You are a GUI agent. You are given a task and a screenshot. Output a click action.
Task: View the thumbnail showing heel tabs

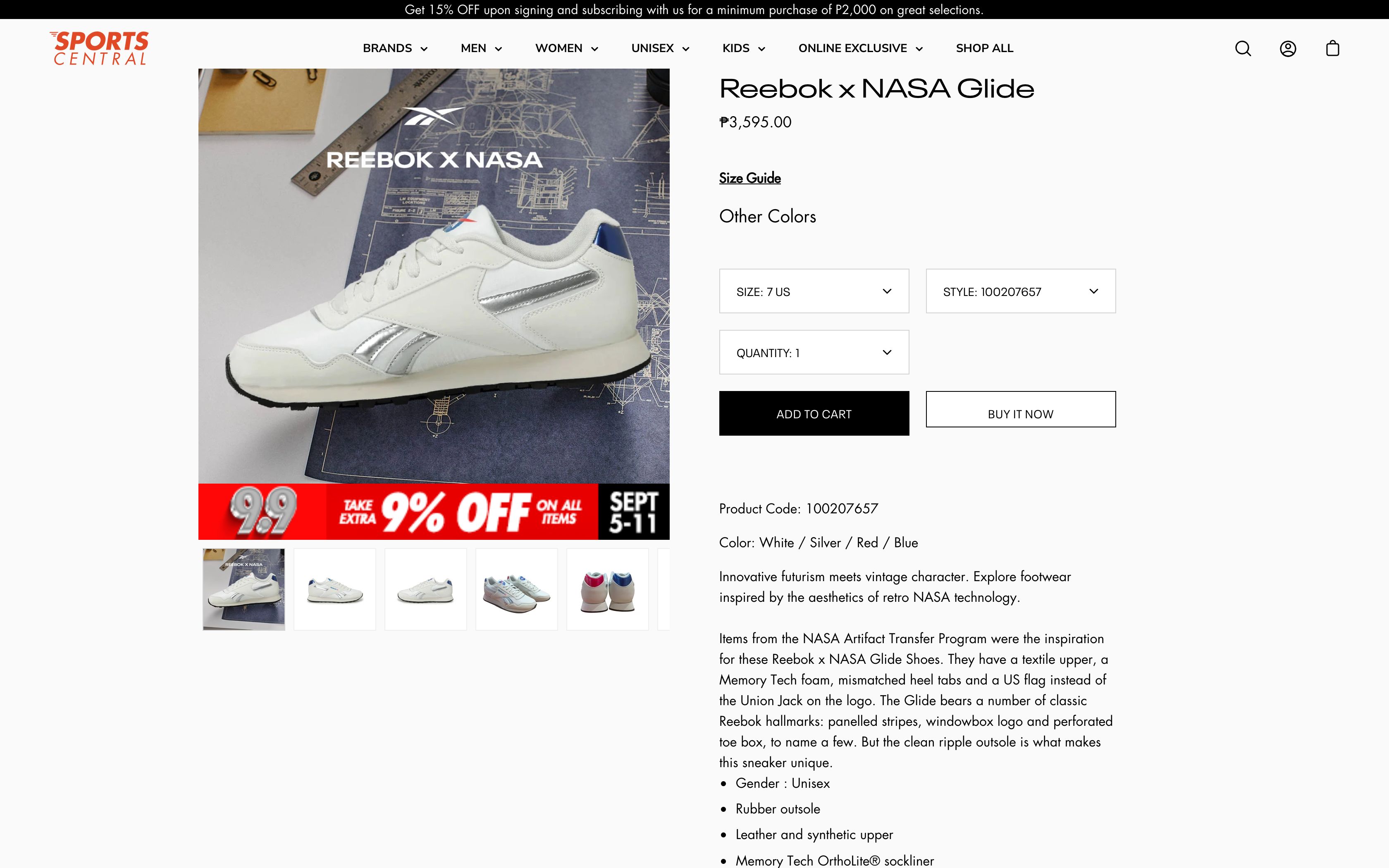coord(607,589)
